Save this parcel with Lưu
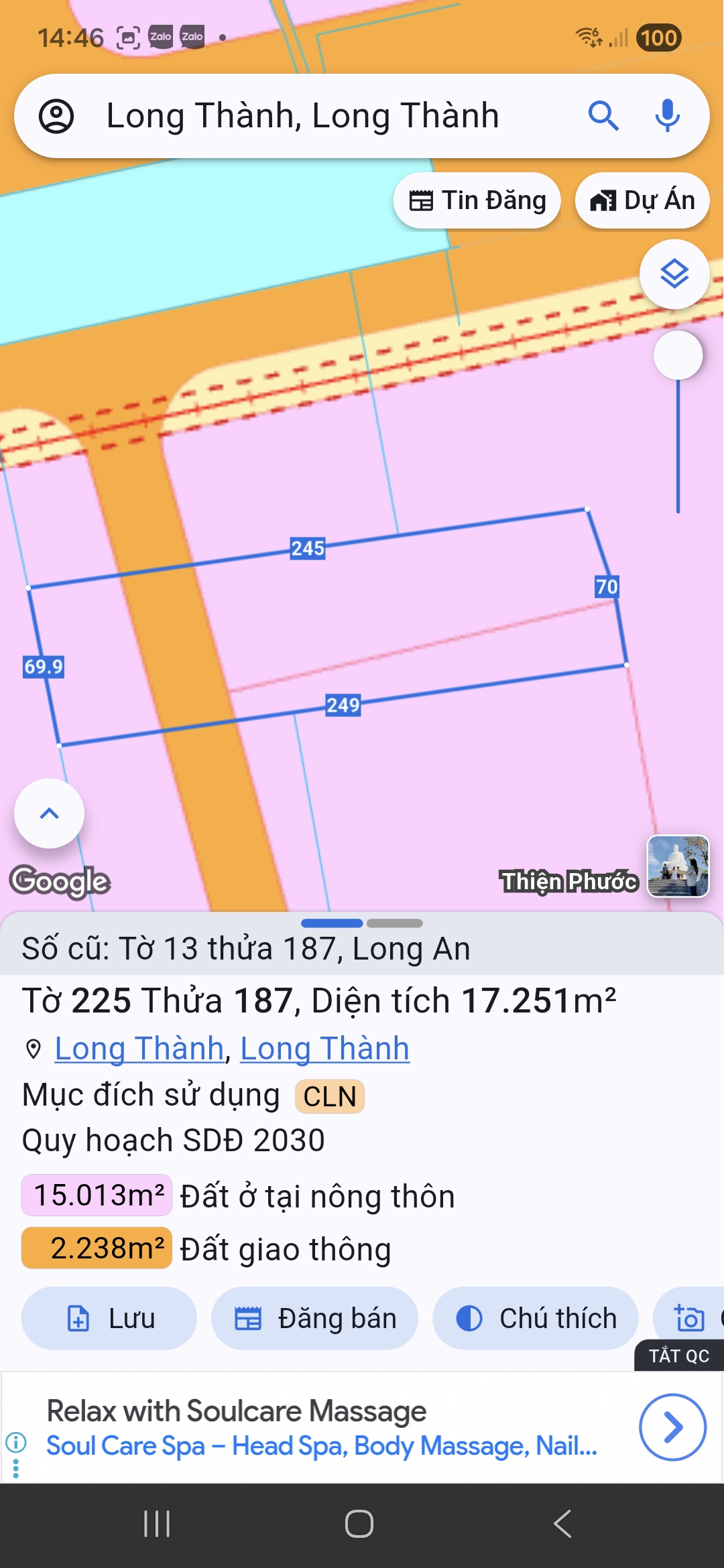 [109, 1318]
